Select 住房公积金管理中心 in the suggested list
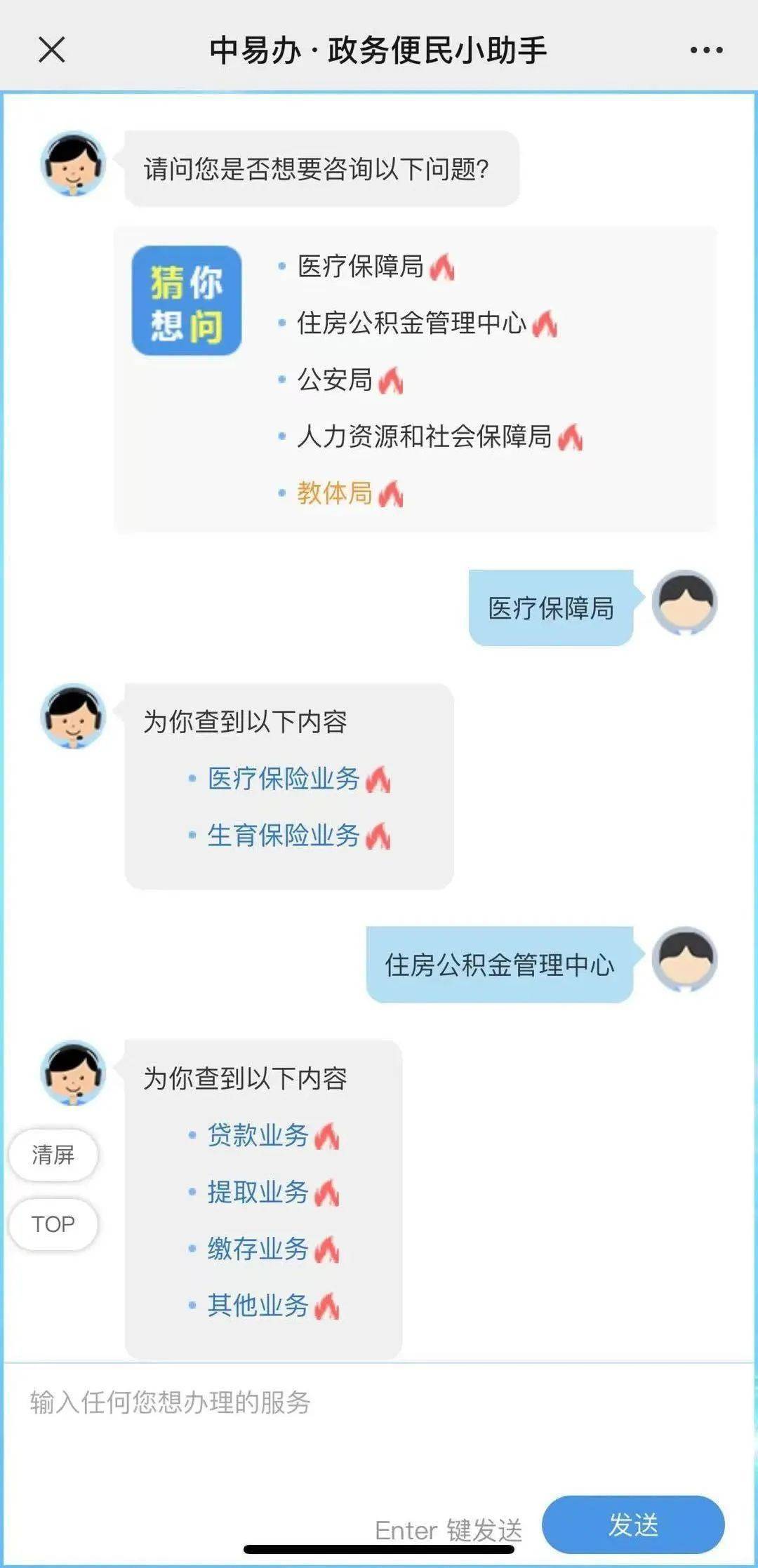 point(411,323)
